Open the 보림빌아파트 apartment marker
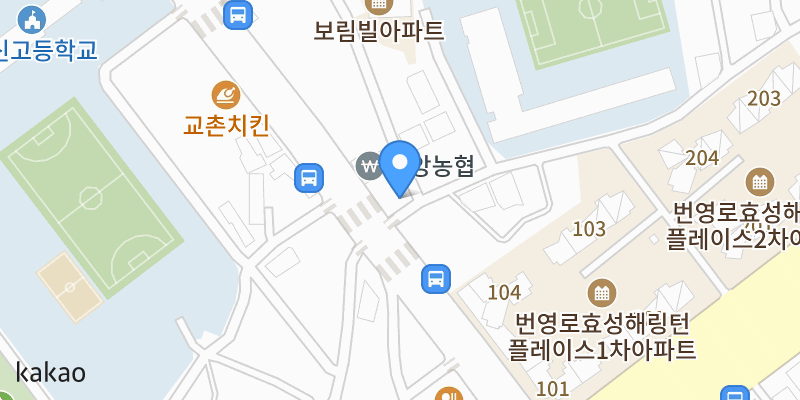The width and height of the screenshot is (800, 400). (379, 5)
